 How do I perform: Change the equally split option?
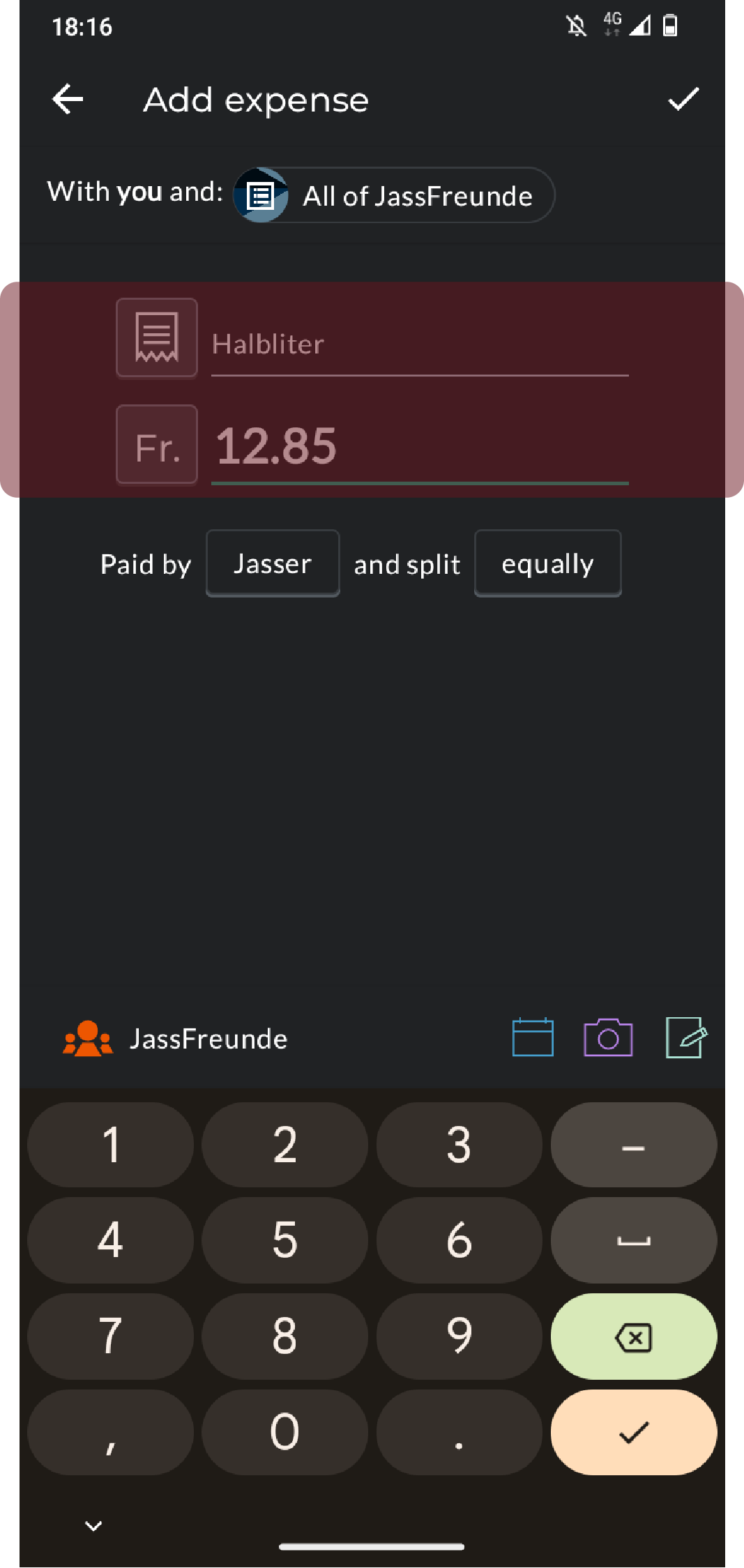click(x=547, y=563)
